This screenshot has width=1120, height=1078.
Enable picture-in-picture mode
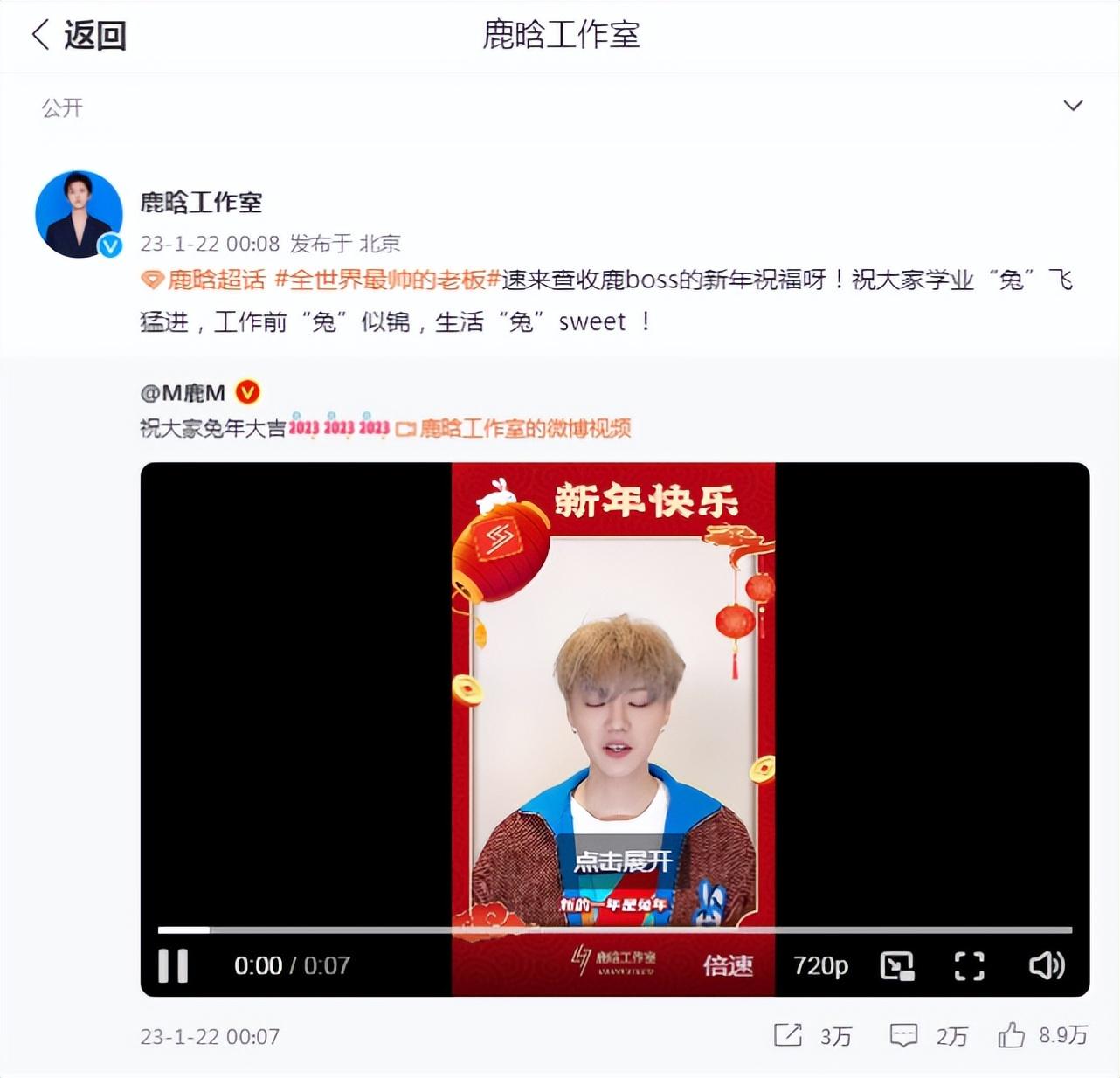click(897, 965)
